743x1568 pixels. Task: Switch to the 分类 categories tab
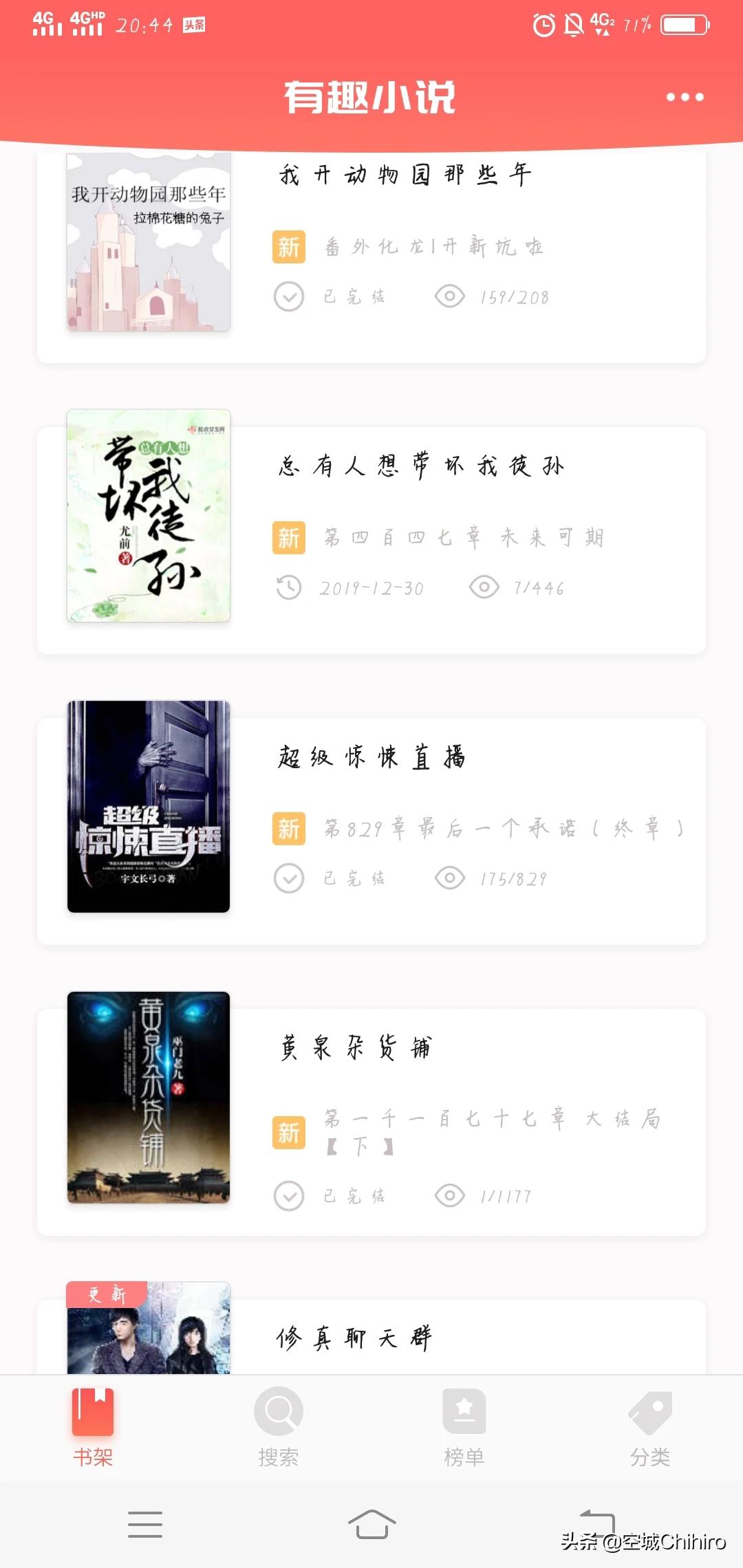pyautogui.click(x=650, y=1426)
